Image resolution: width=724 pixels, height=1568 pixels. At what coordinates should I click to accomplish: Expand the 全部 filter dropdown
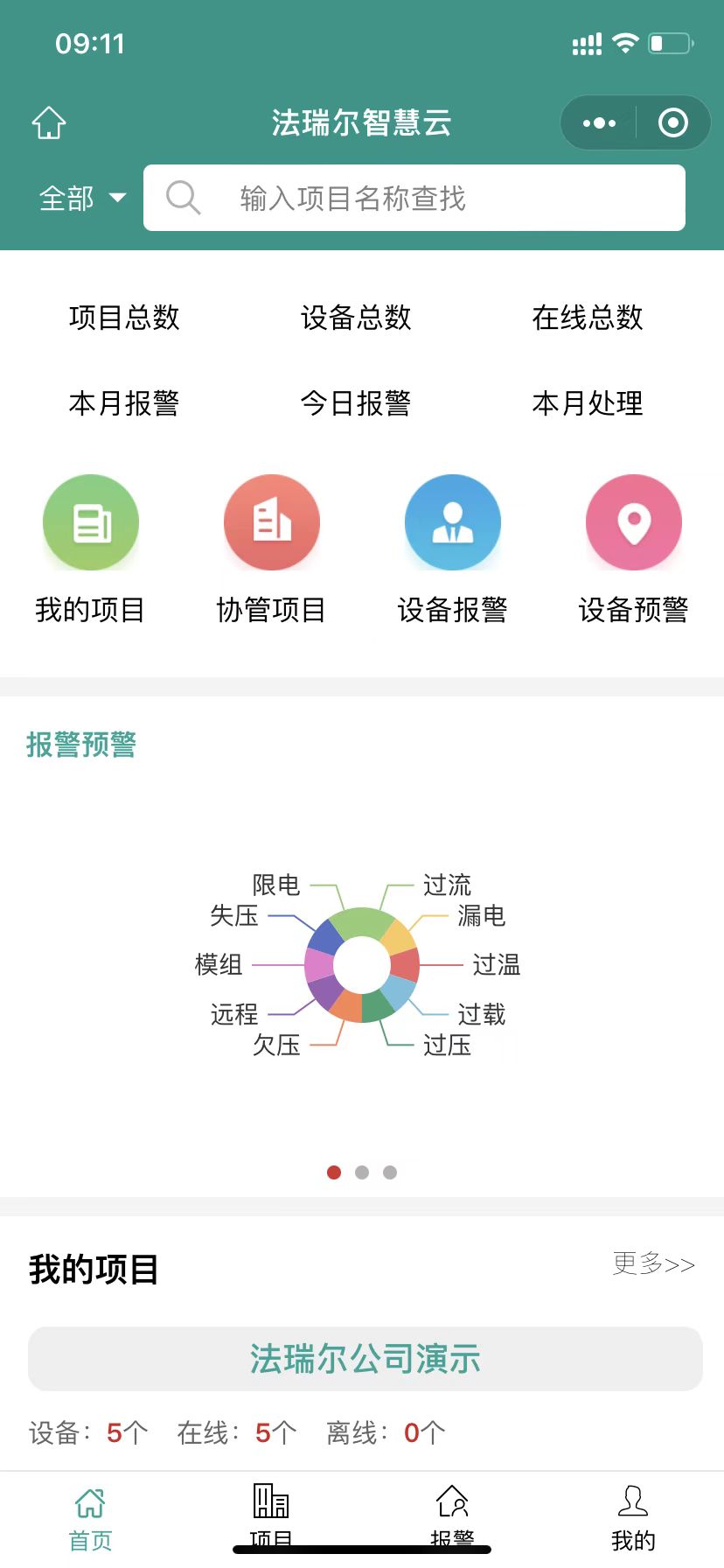(x=82, y=199)
